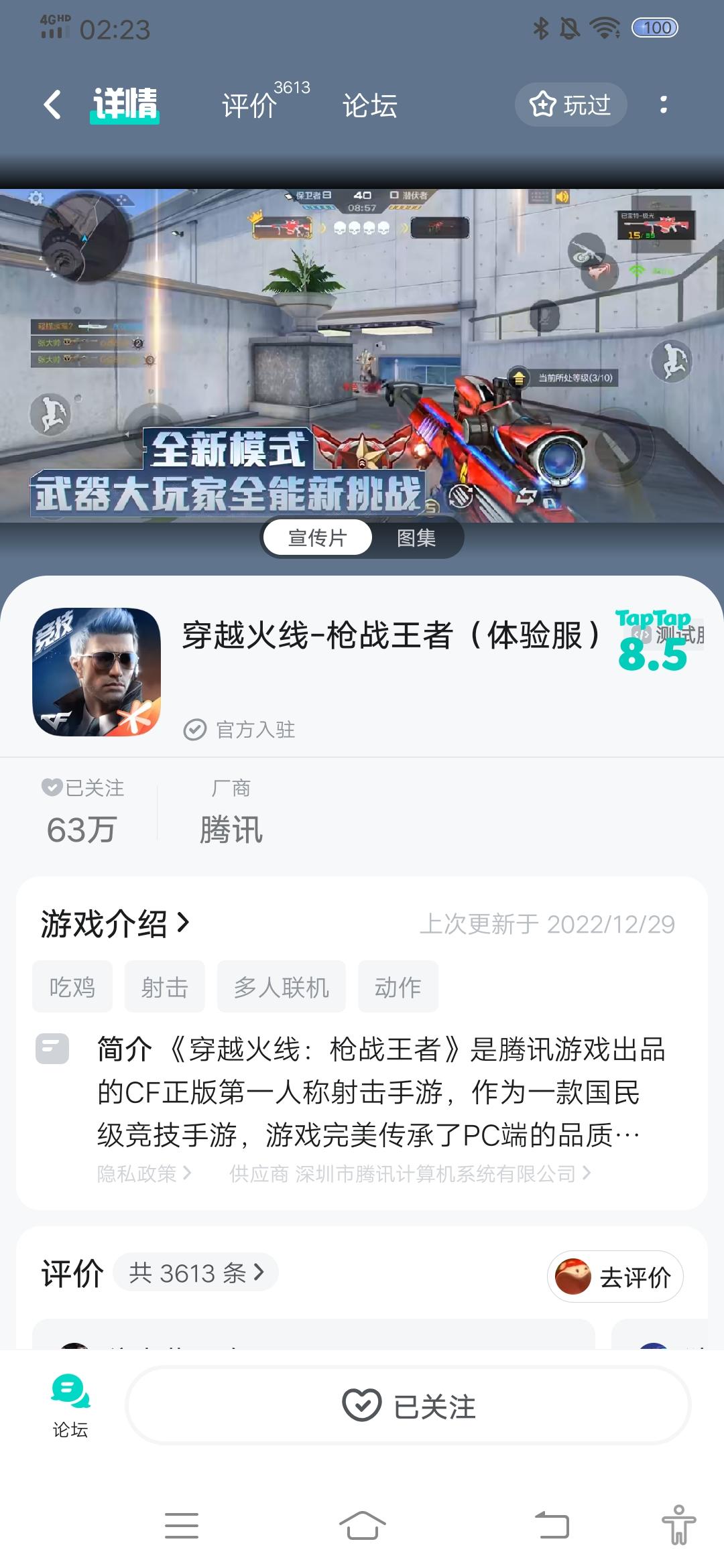This screenshot has height=1568, width=724.
Task: Tap the back arrow at top left
Action: 51,105
